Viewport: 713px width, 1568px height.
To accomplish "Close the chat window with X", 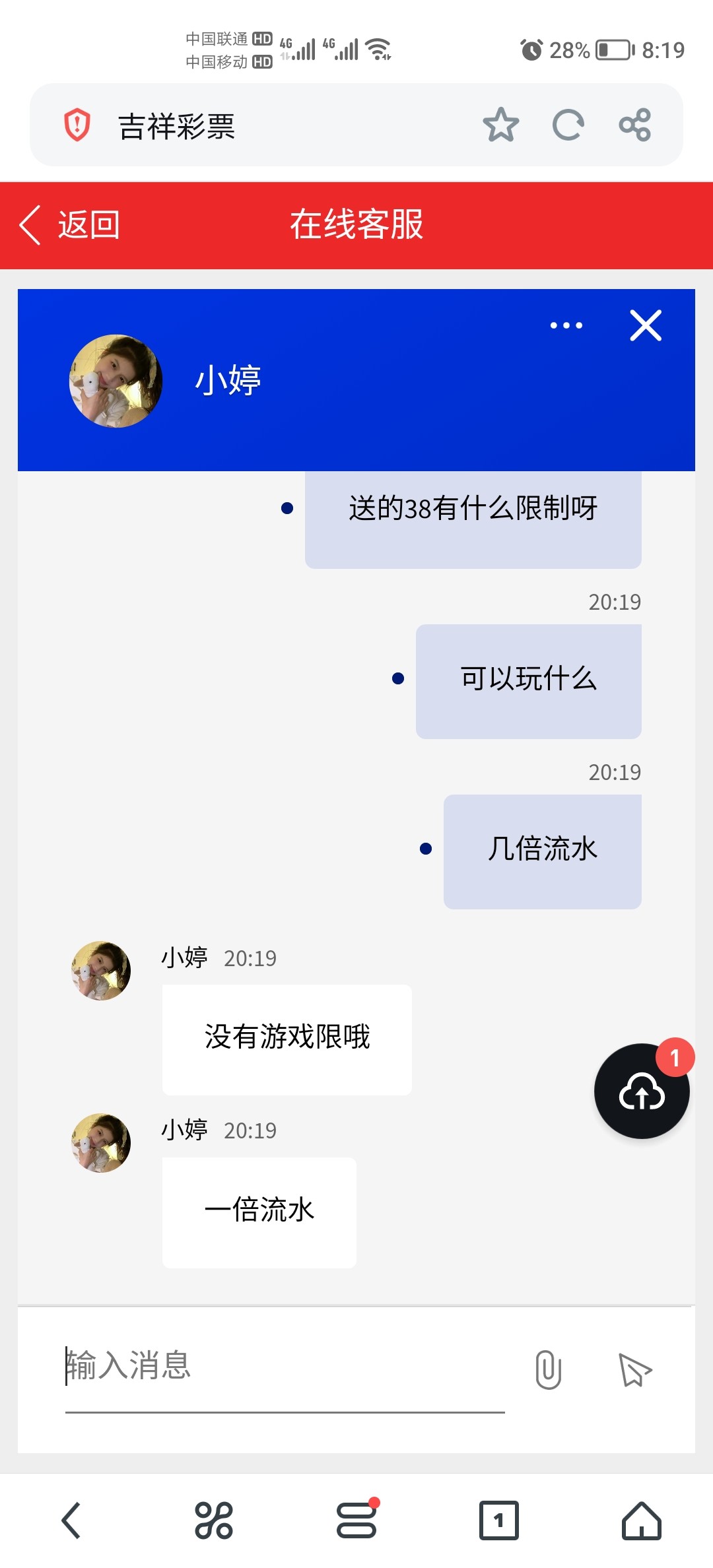I will coord(645,325).
